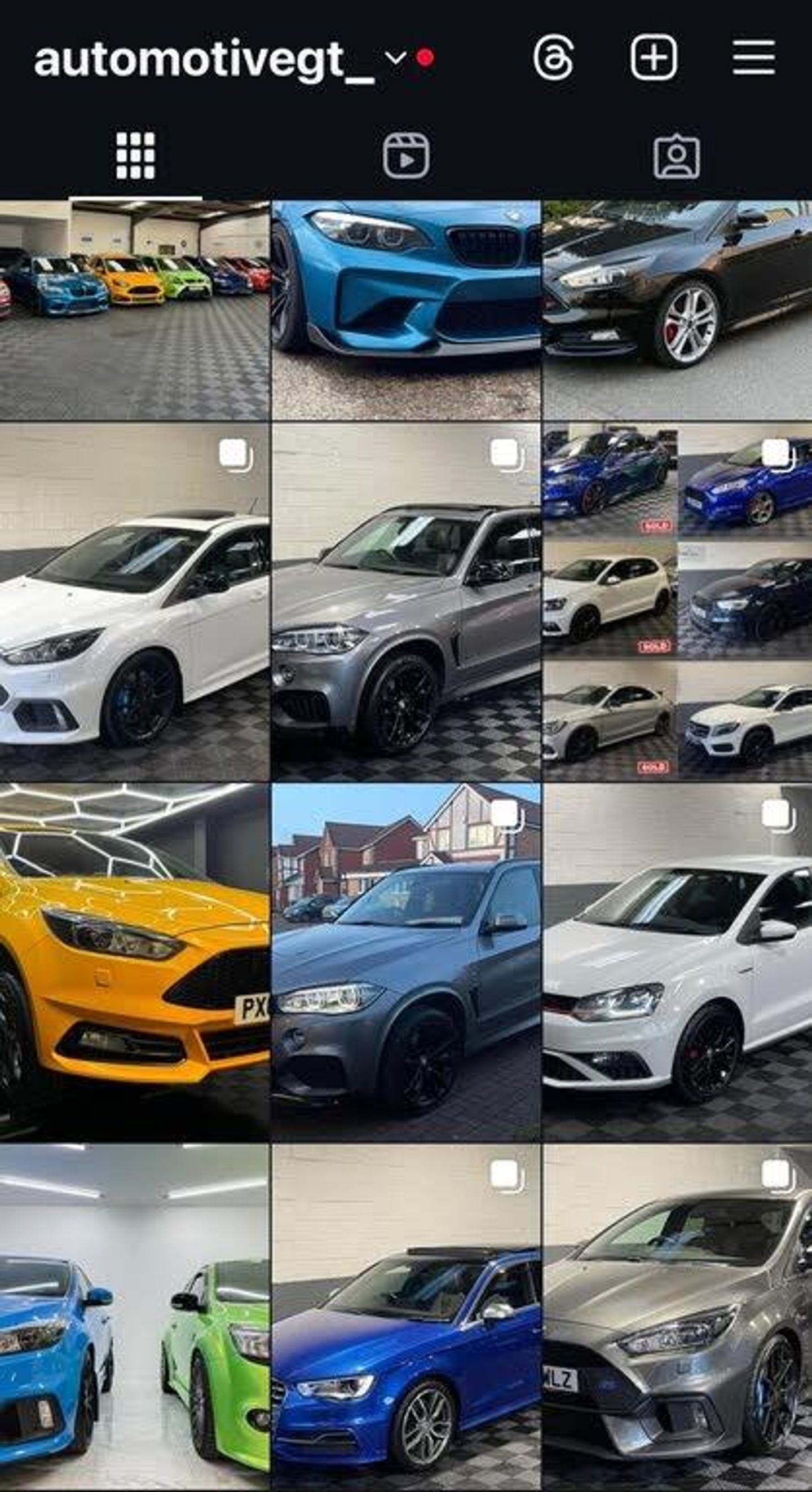The height and width of the screenshot is (1492, 812).
Task: Create a new post with plus icon
Action: pos(654,58)
